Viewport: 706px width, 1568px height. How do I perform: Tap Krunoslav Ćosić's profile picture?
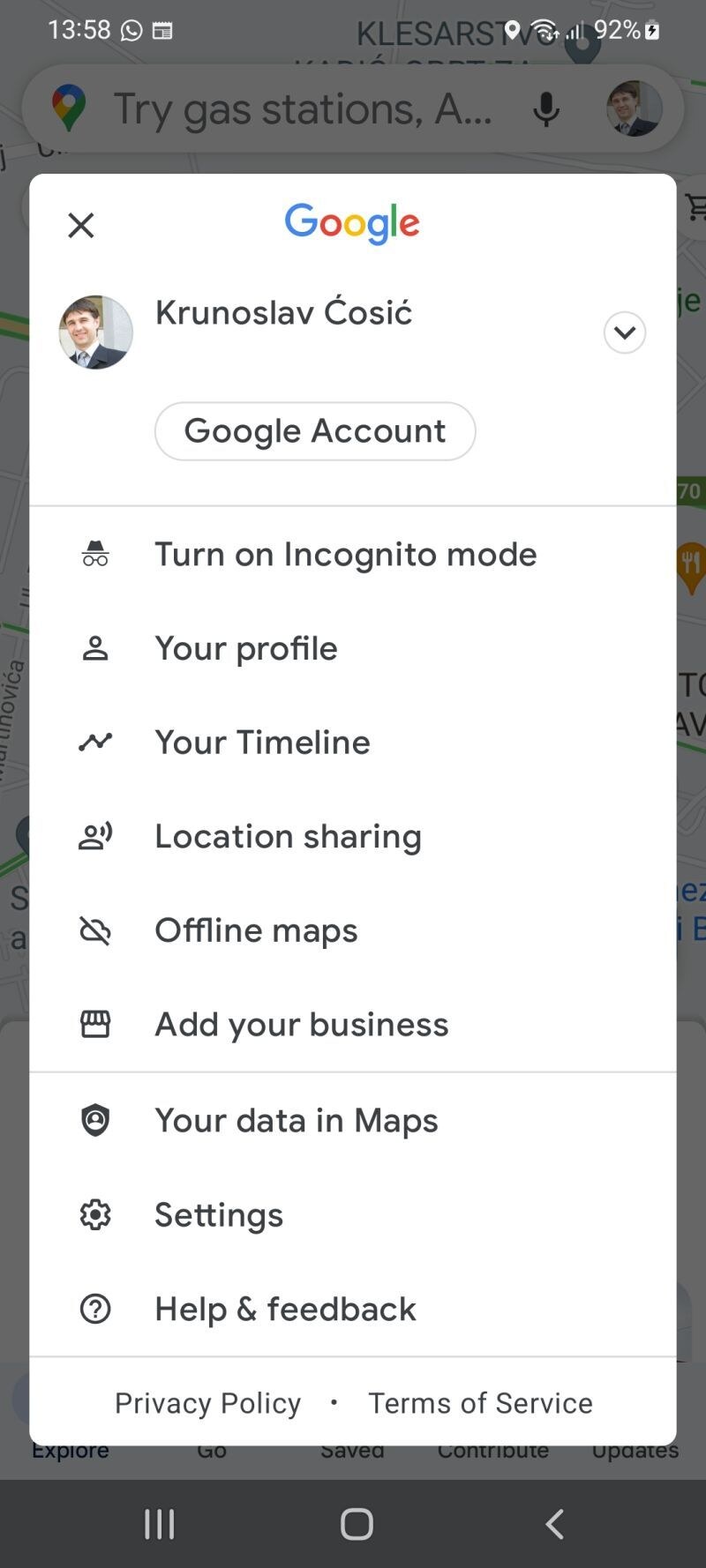click(95, 332)
